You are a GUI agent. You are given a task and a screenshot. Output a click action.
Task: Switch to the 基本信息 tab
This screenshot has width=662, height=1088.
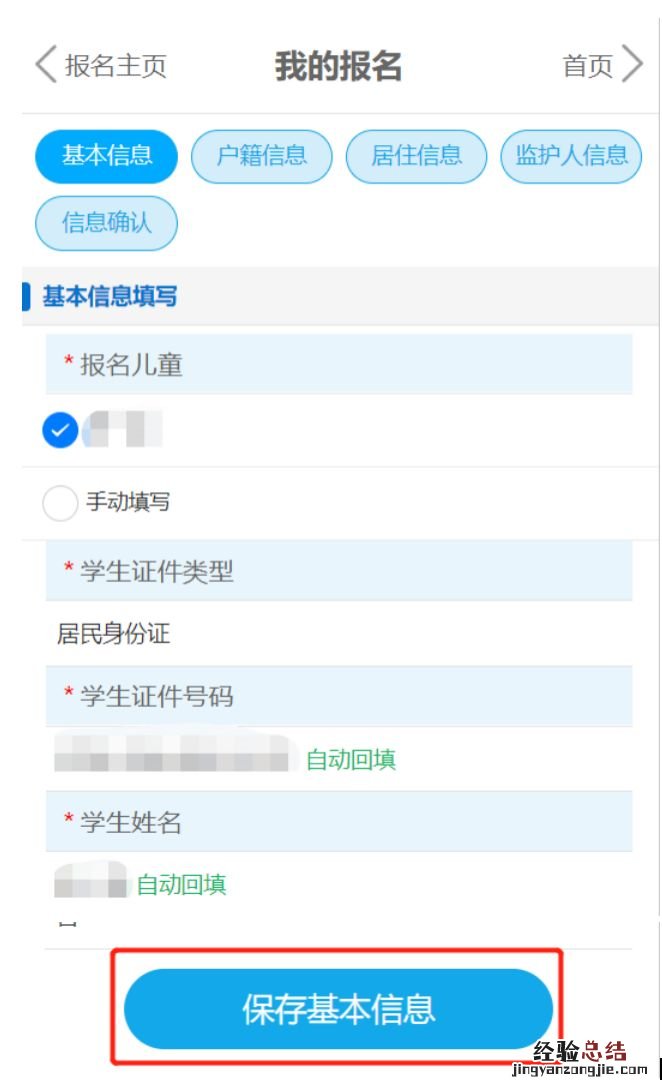pyautogui.click(x=106, y=156)
